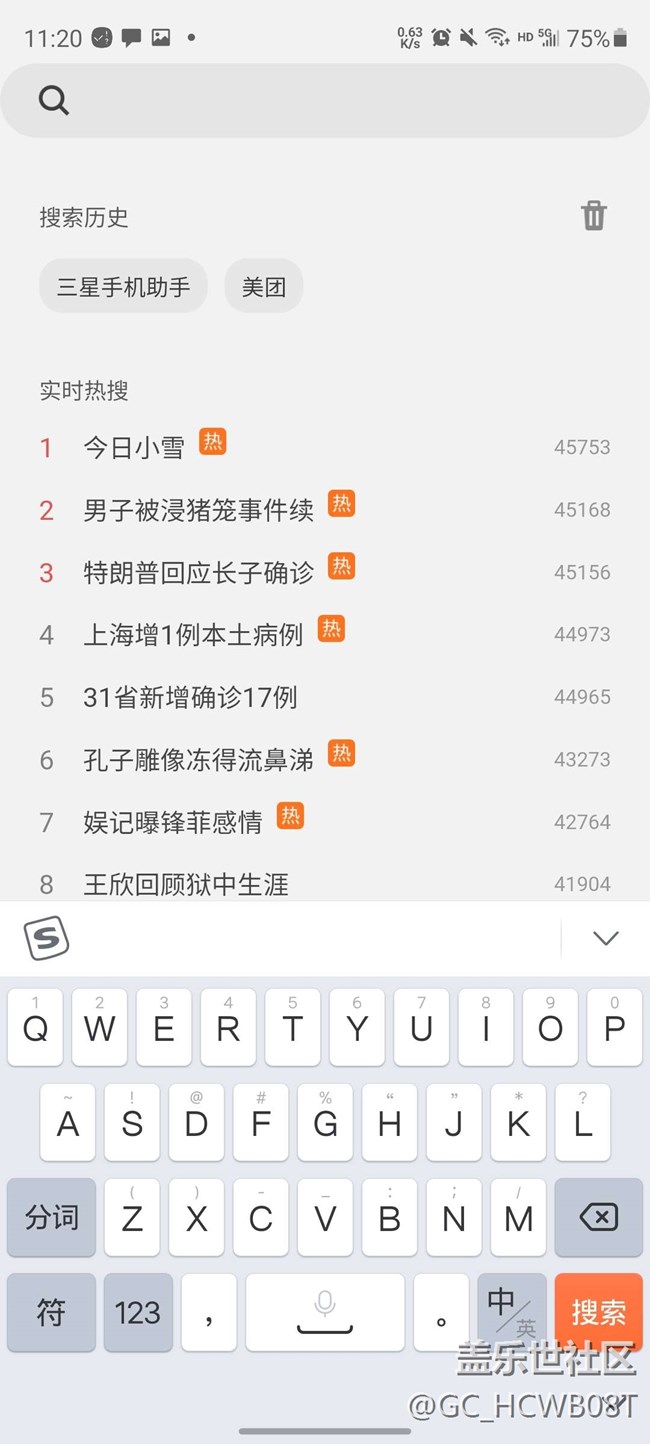650x1444 pixels.
Task: Tap the search input field
Action: (x=340, y=100)
